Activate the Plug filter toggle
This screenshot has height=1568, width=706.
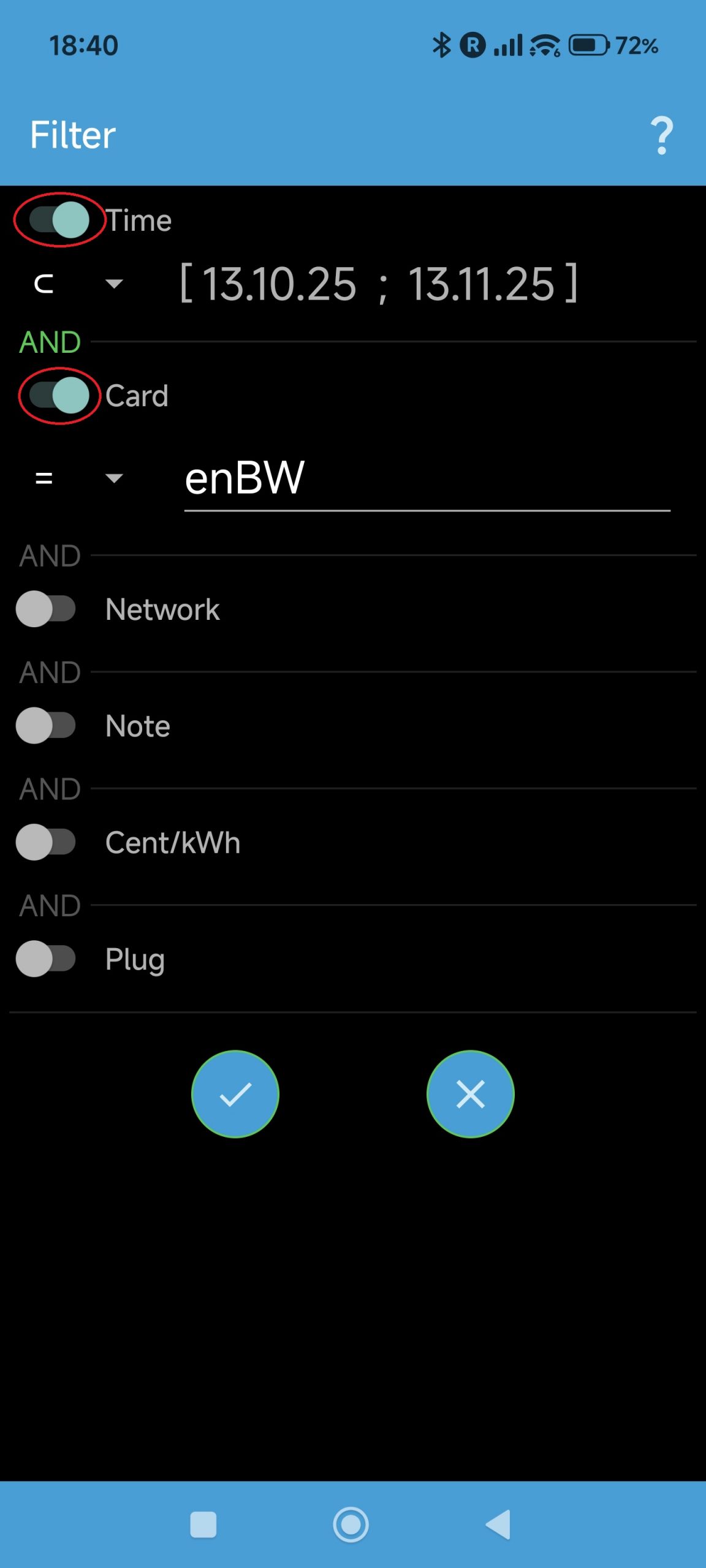point(46,959)
